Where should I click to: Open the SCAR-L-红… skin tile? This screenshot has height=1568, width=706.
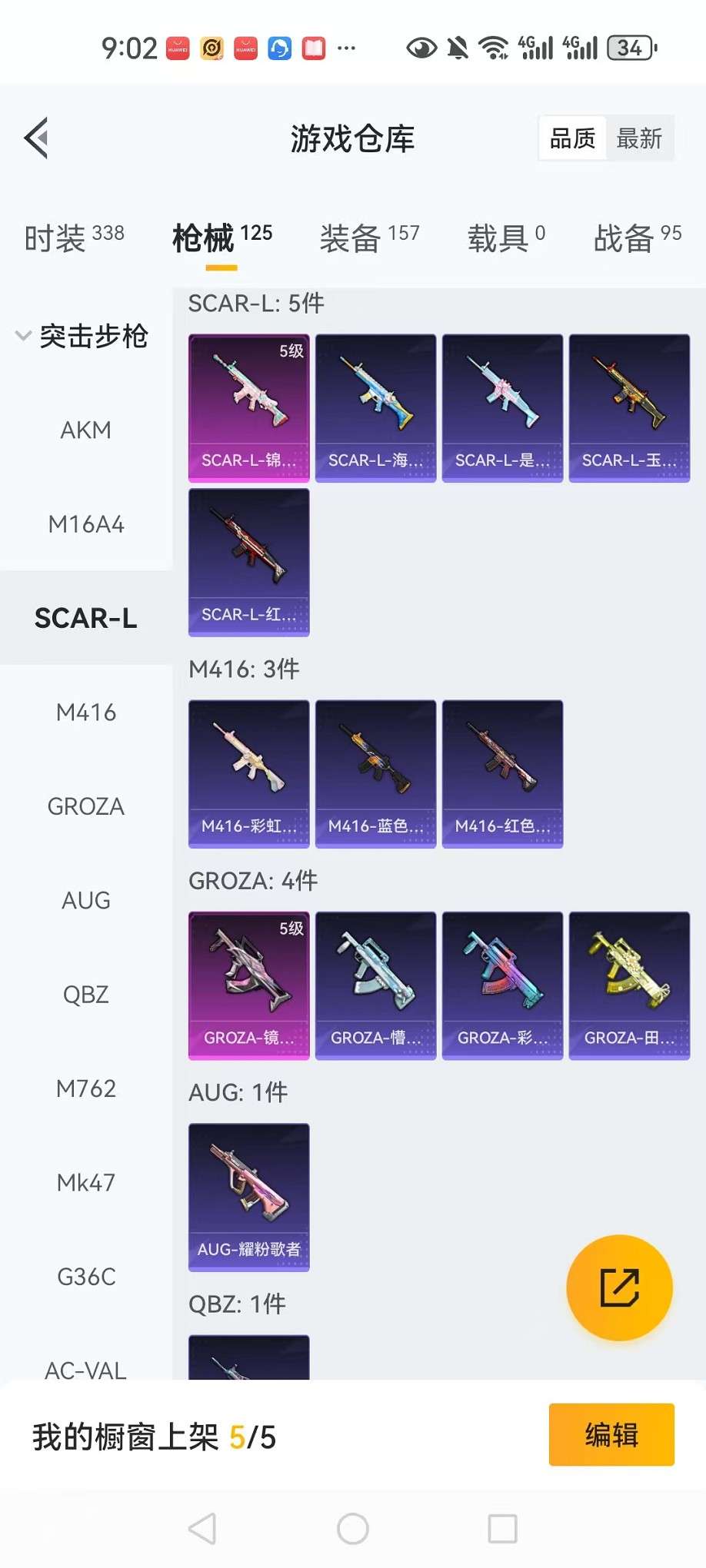248,562
